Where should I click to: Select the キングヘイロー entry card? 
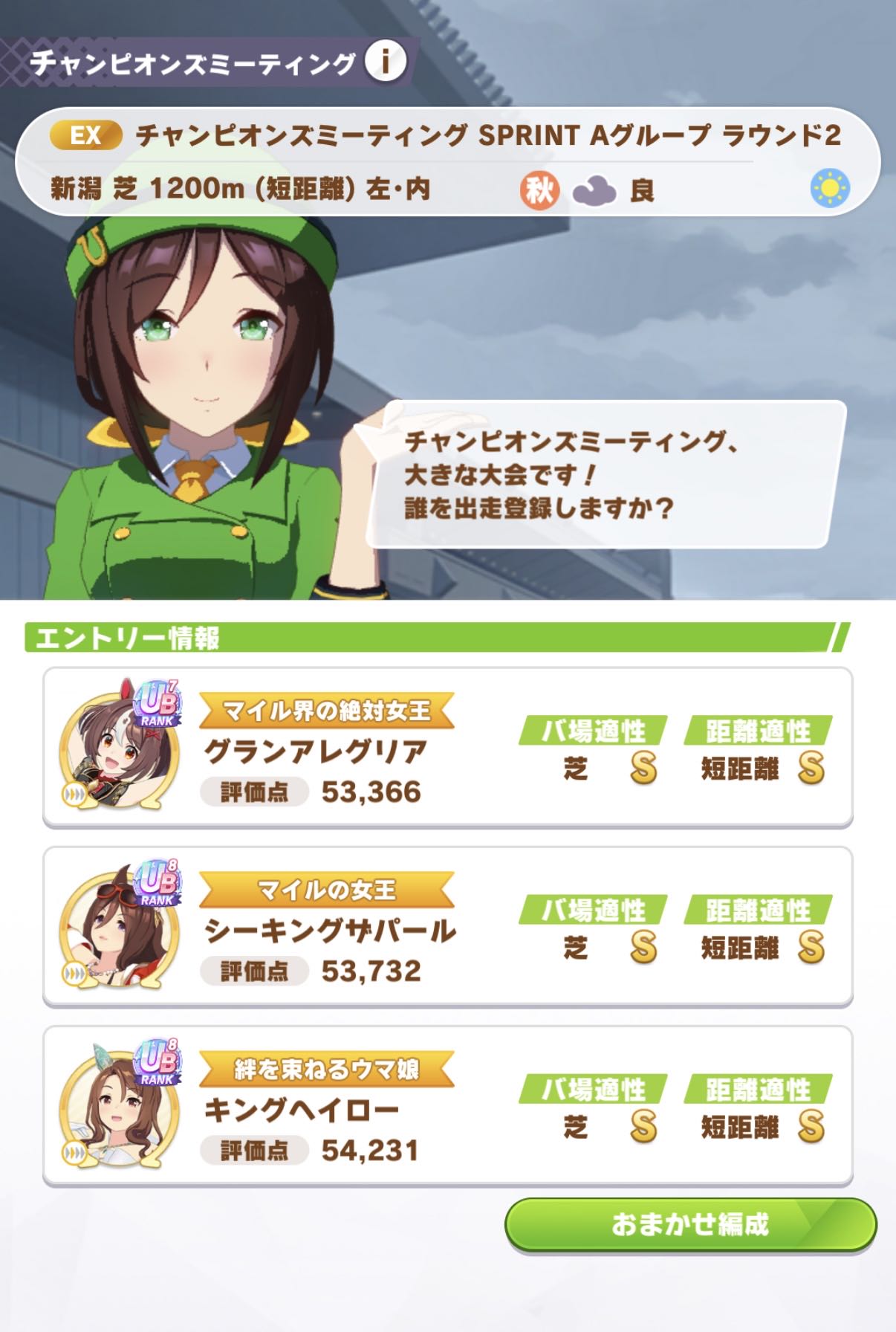click(447, 1106)
